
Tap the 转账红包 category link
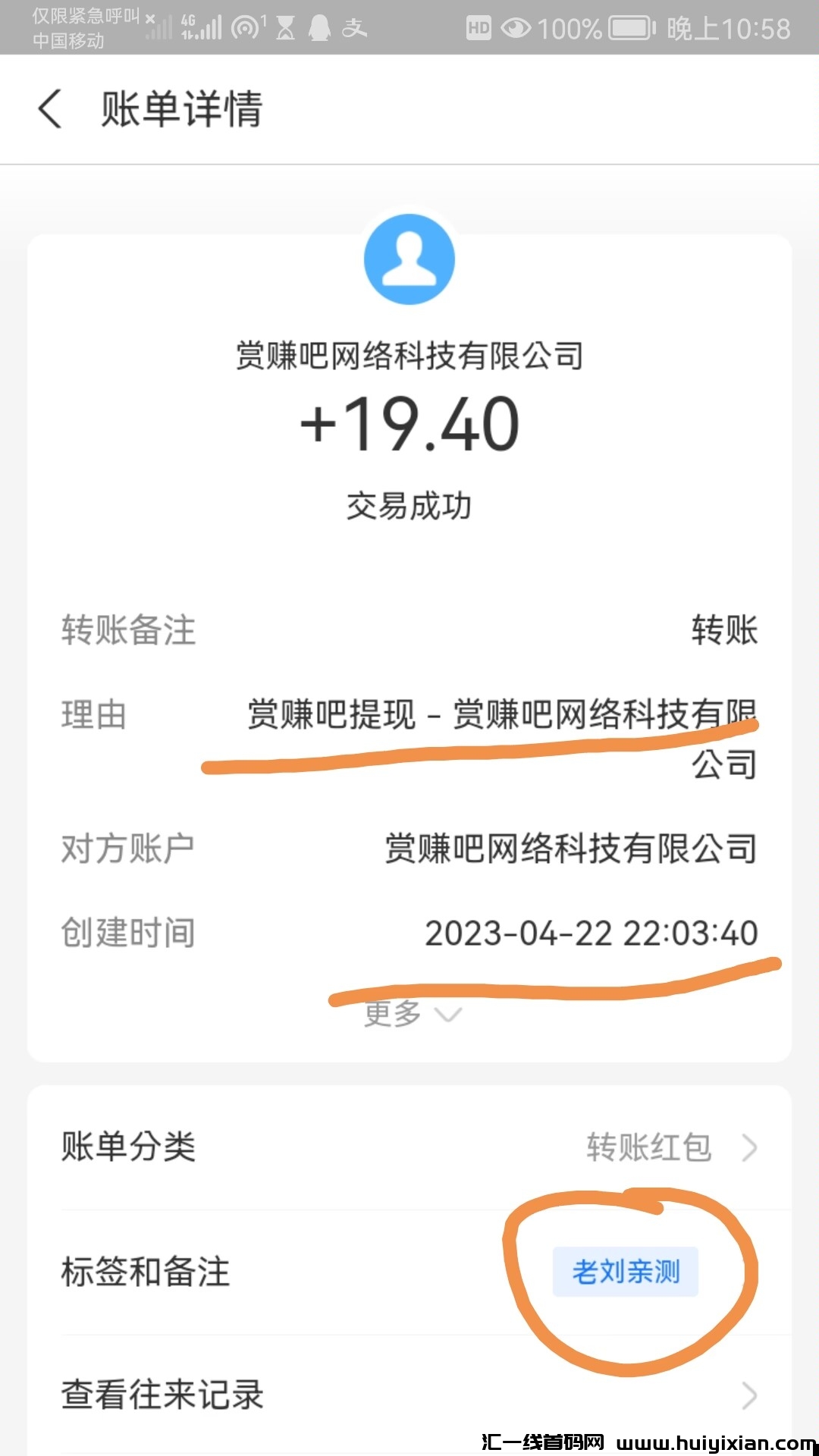click(648, 1148)
